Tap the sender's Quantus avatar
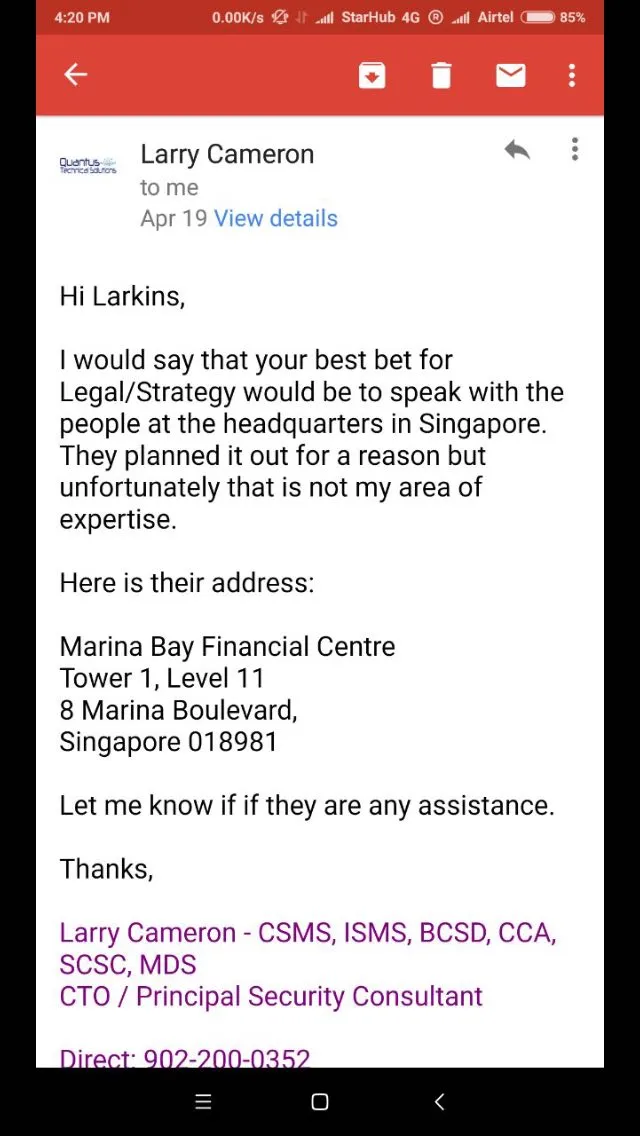Screen dimensions: 640x1136 [88, 165]
